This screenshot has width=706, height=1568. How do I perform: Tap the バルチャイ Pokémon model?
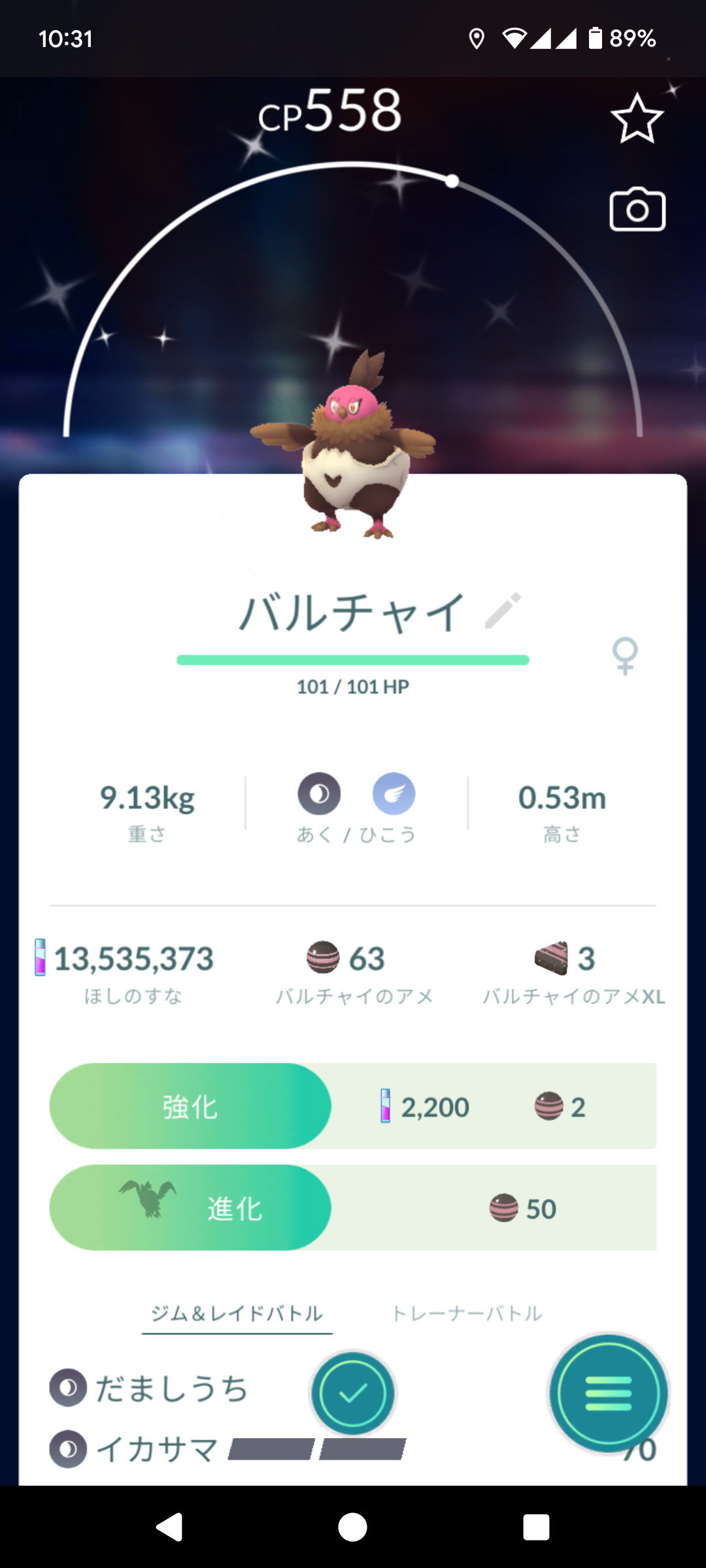346,451
